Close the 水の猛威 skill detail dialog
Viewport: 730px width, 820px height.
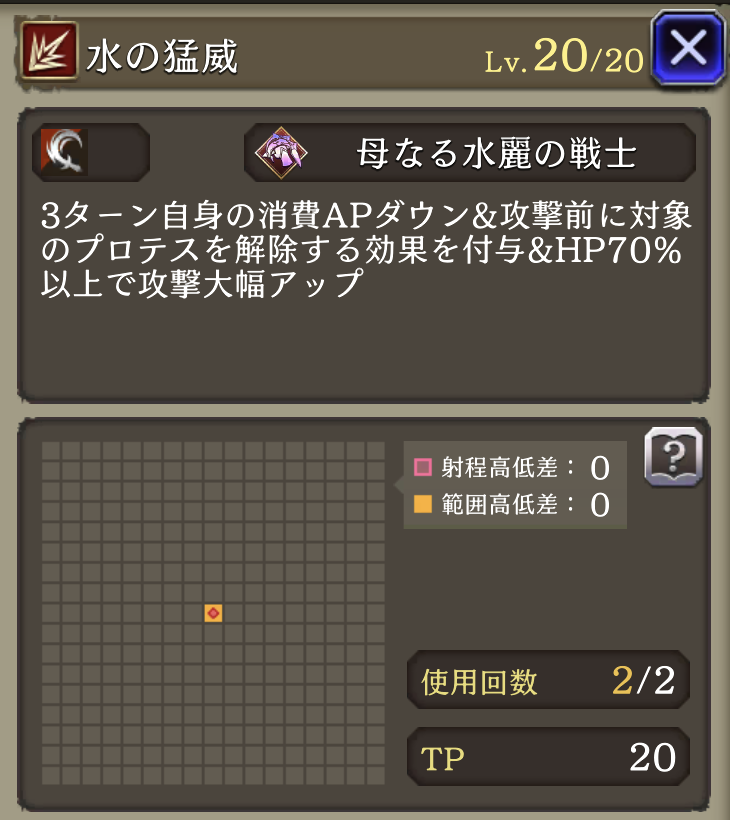point(687,47)
